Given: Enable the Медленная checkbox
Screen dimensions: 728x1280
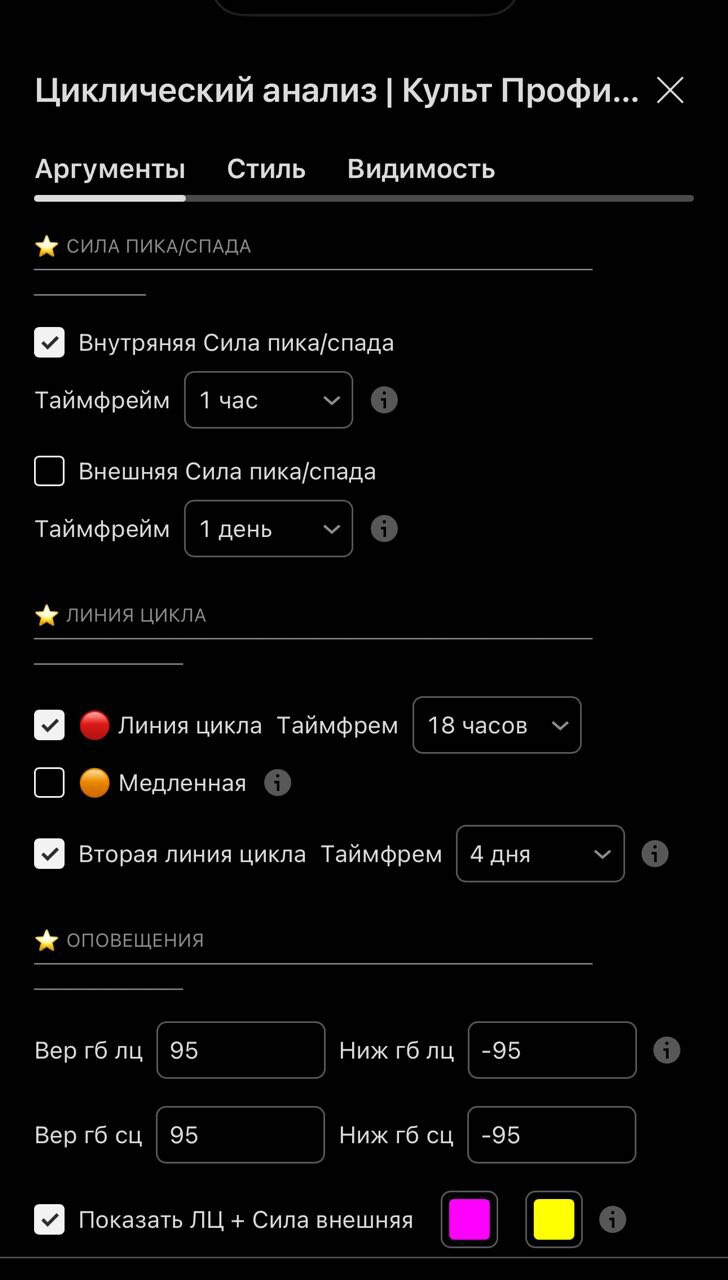Looking at the screenshot, I should pos(49,783).
